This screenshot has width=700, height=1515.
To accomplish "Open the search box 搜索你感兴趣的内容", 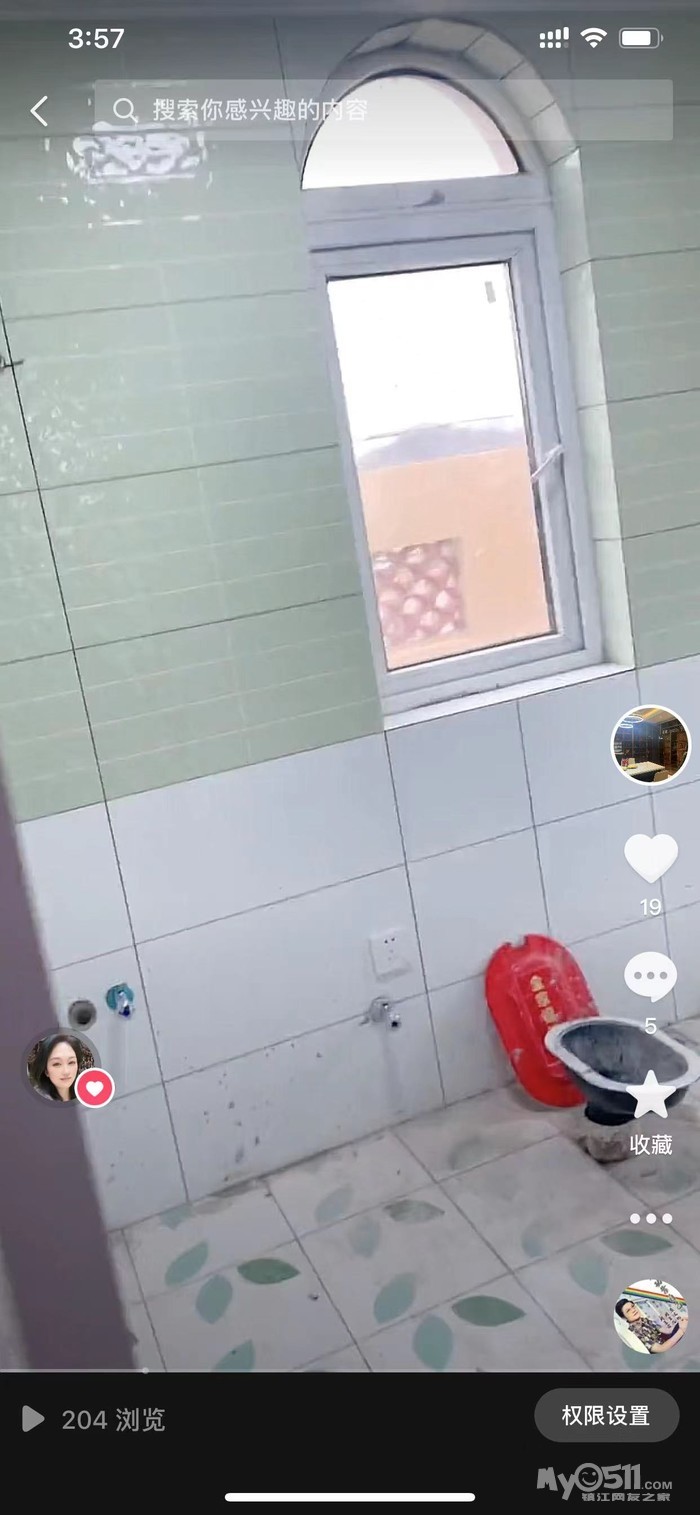I will 382,110.
